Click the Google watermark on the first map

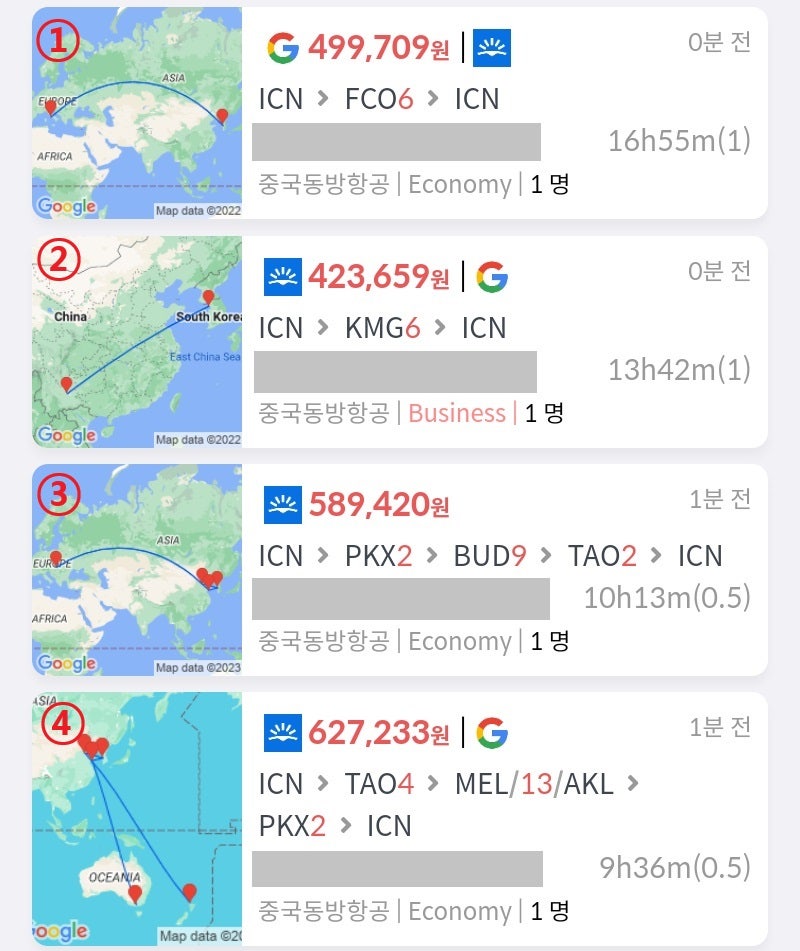[66, 206]
